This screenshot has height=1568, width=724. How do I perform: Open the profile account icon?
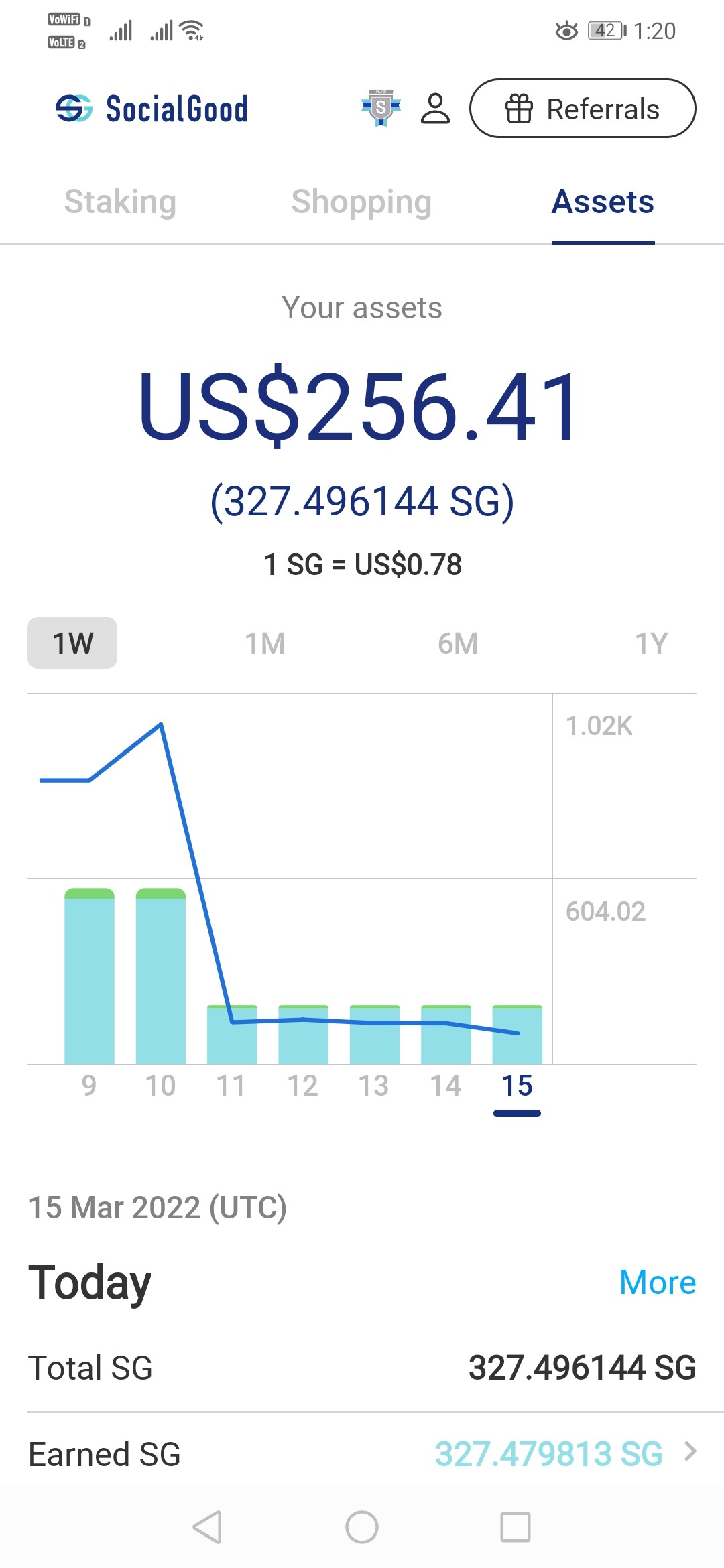point(435,109)
